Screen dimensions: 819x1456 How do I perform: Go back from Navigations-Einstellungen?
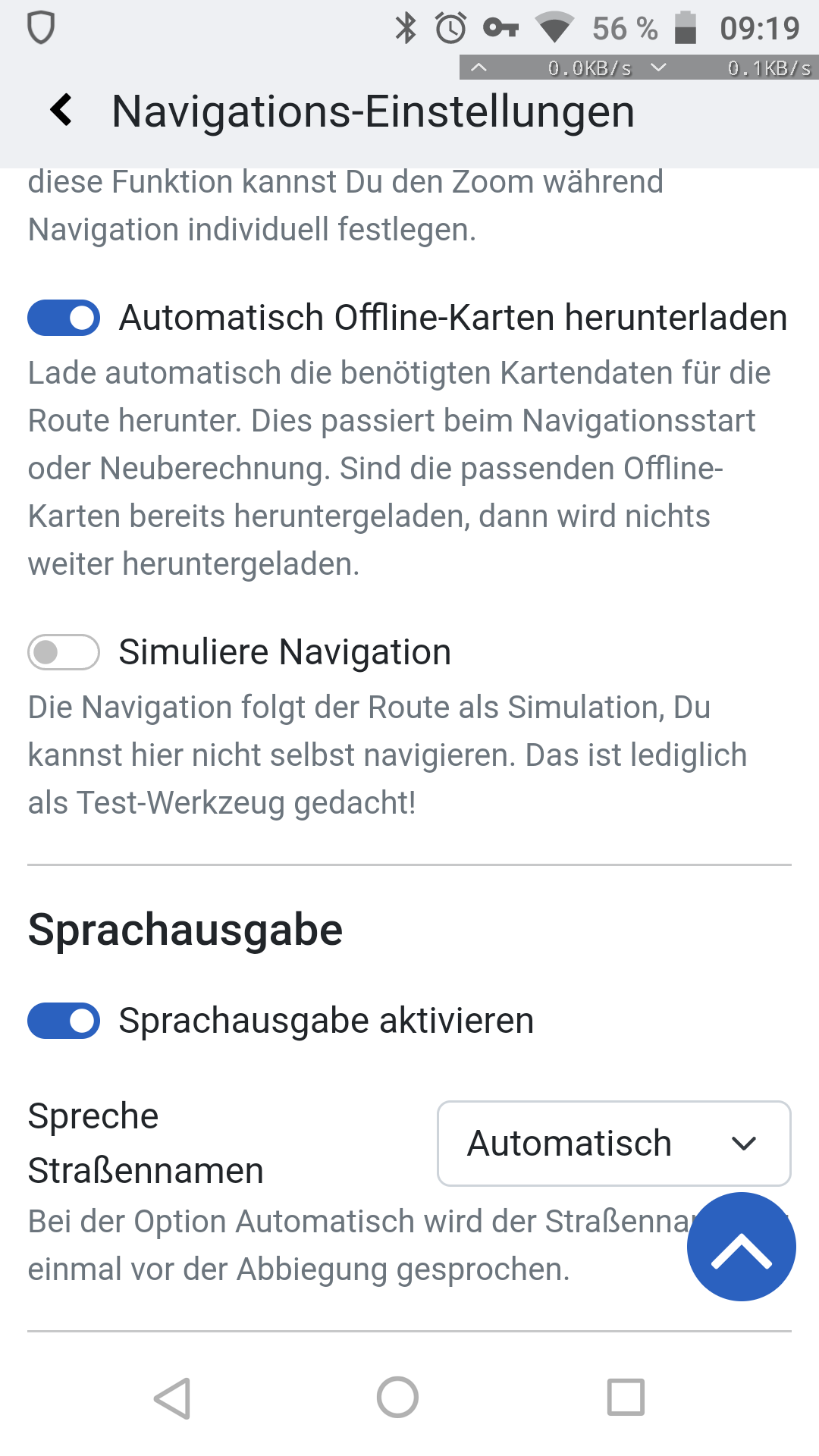61,111
